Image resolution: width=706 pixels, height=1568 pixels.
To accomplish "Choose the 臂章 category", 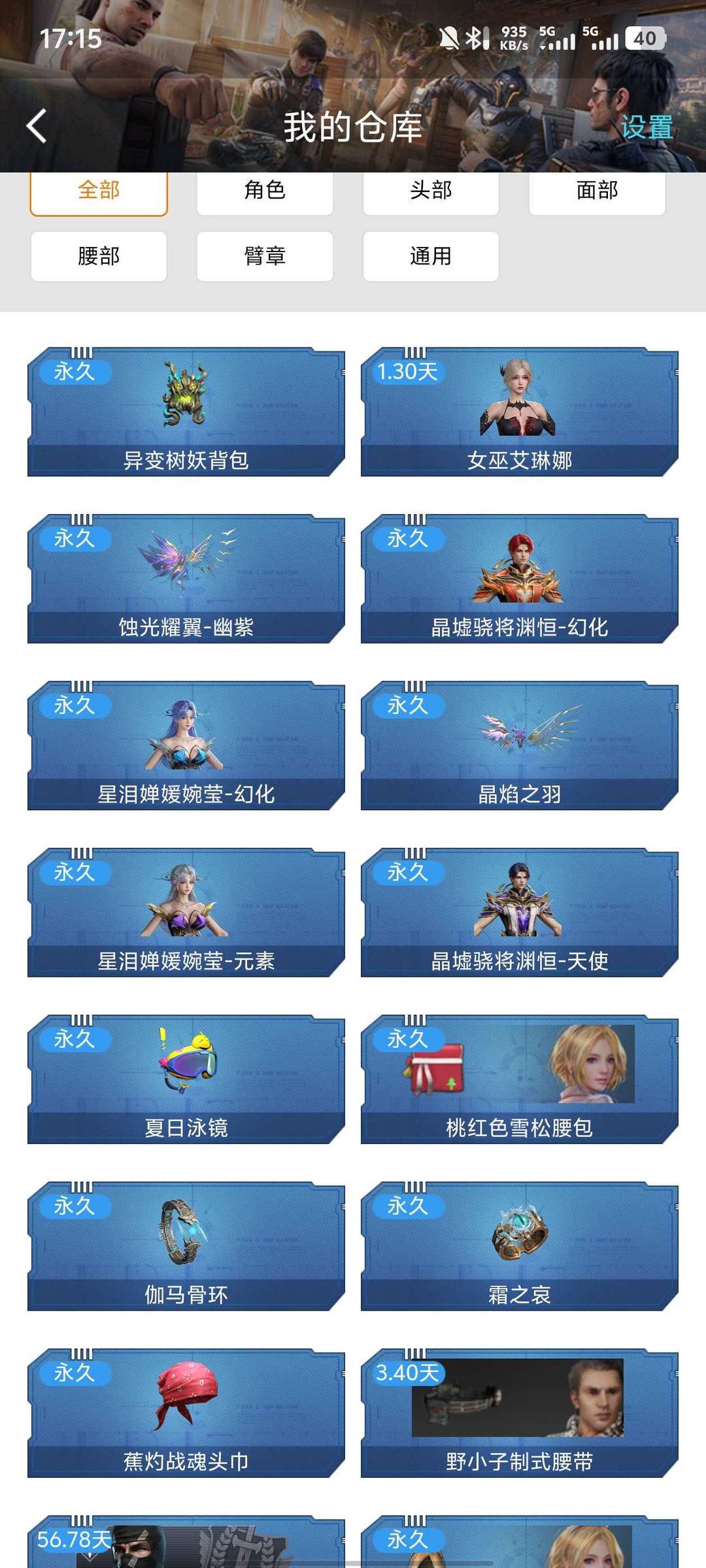I will (x=265, y=256).
